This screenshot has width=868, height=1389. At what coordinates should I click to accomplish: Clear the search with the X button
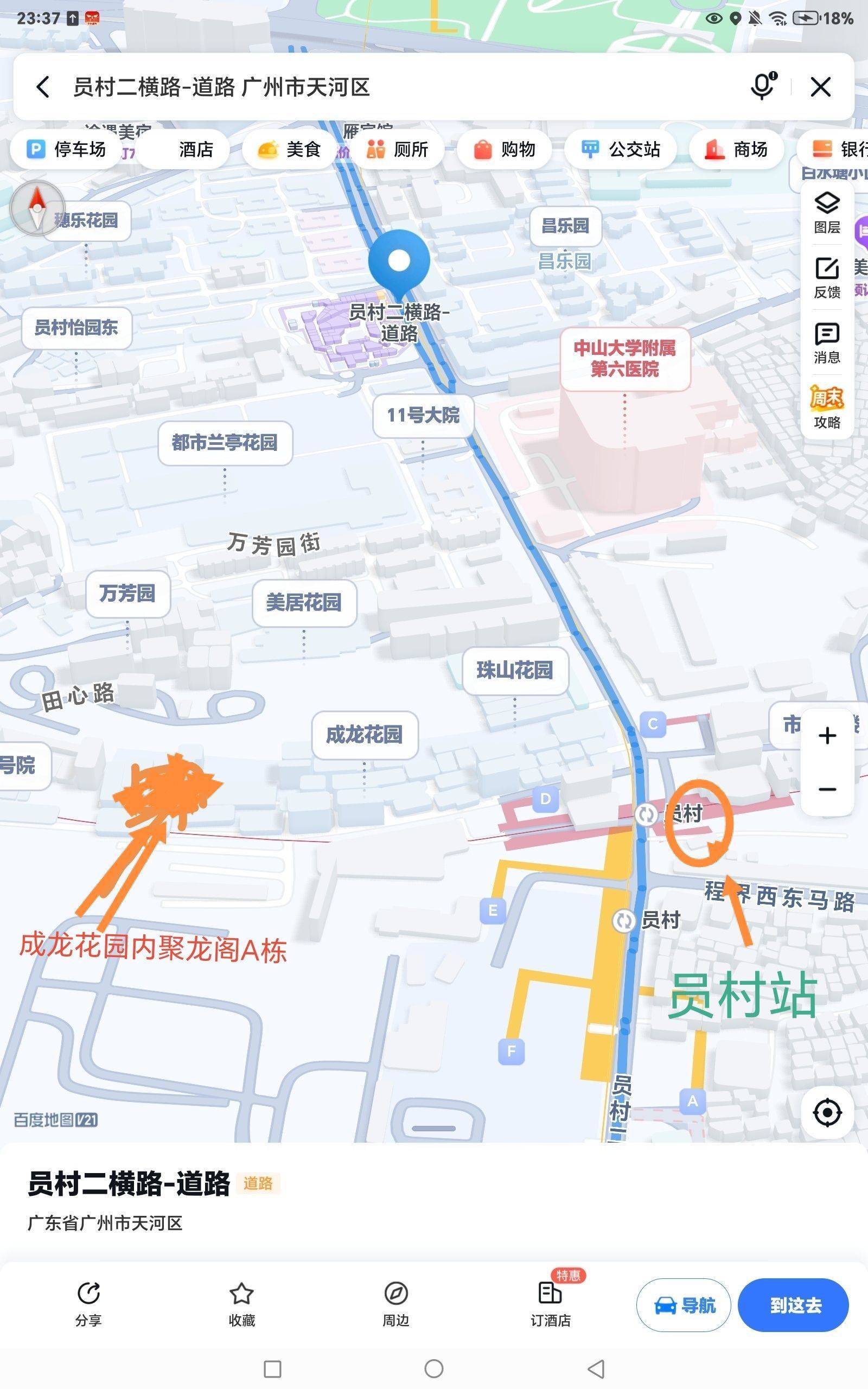[820, 87]
